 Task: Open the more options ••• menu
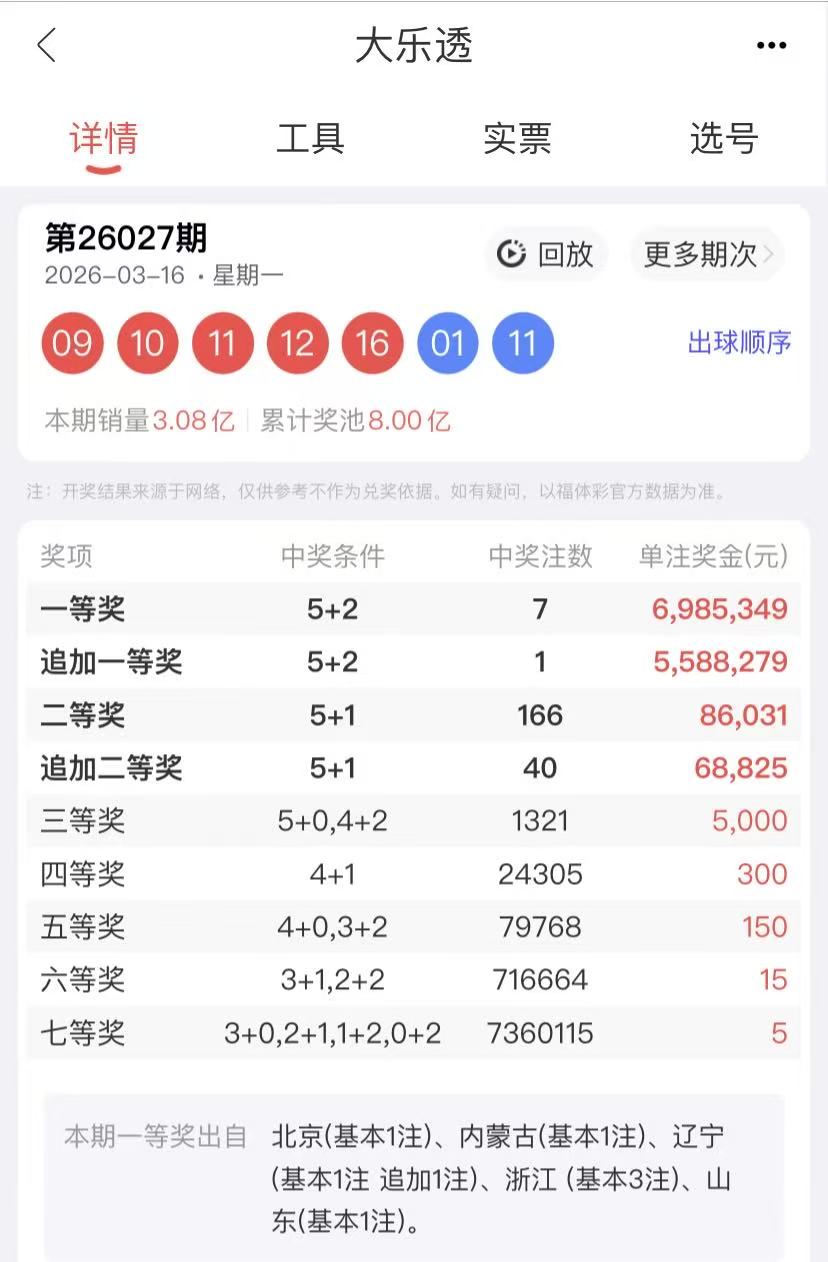(770, 44)
